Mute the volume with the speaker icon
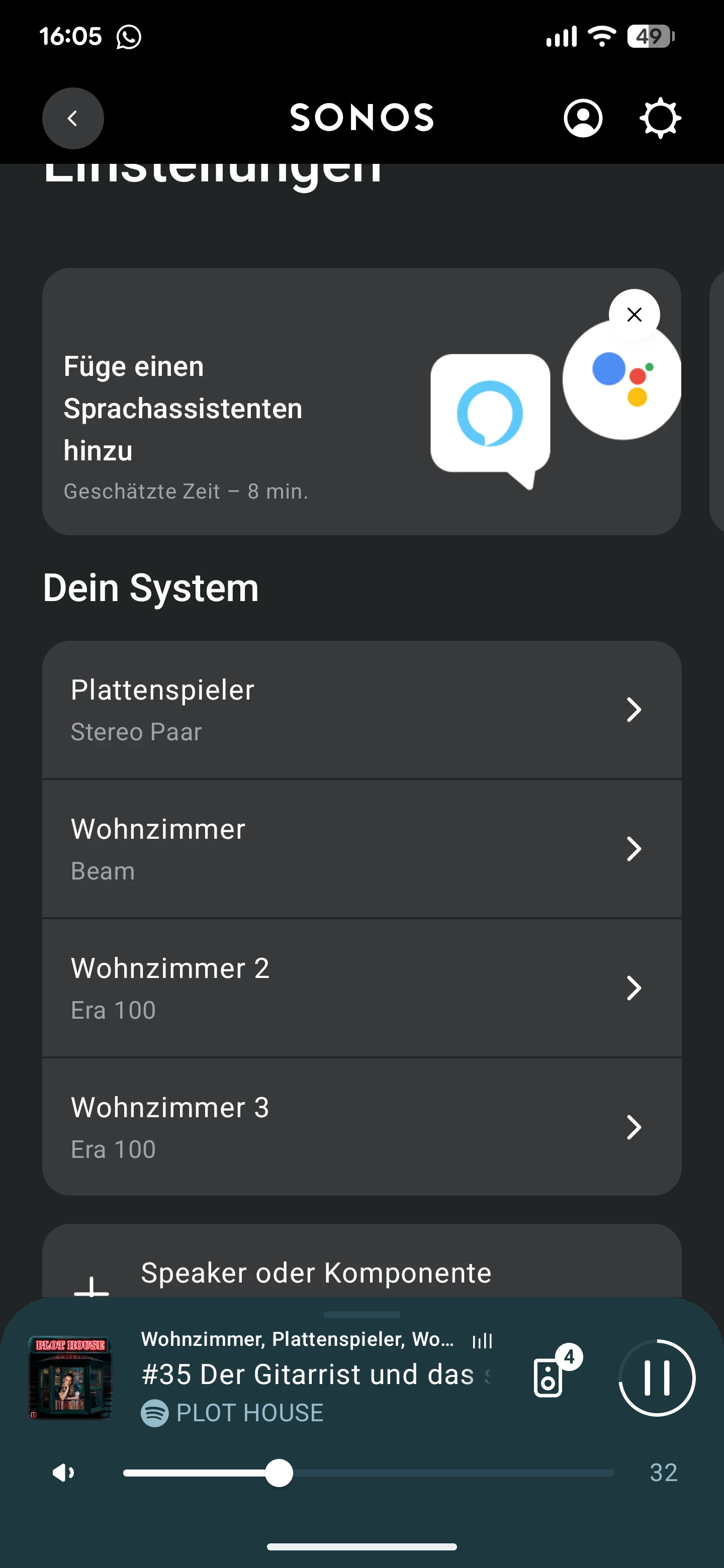This screenshot has height=1568, width=724. (63, 1473)
